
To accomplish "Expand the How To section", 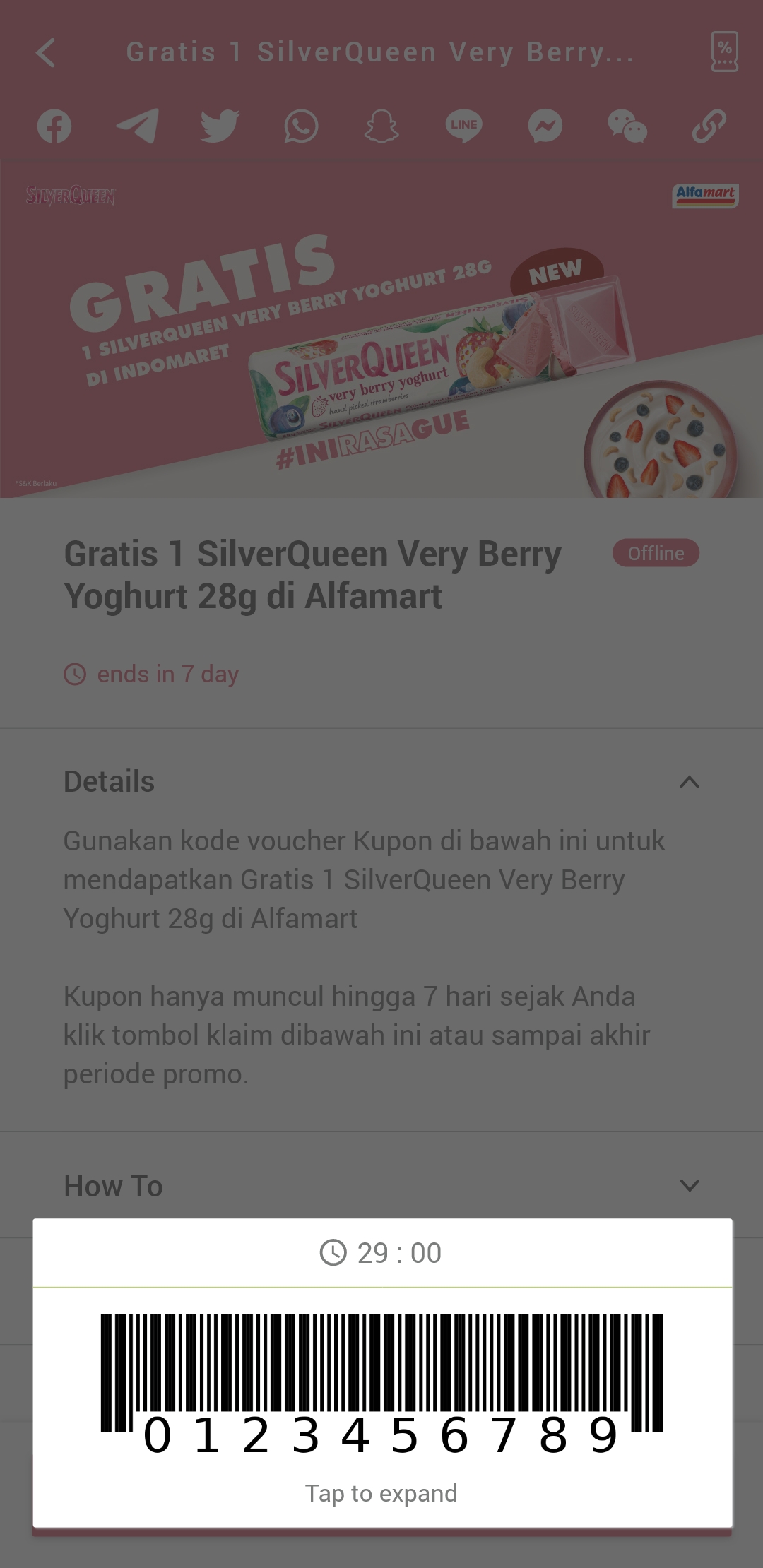I will [x=381, y=1185].
